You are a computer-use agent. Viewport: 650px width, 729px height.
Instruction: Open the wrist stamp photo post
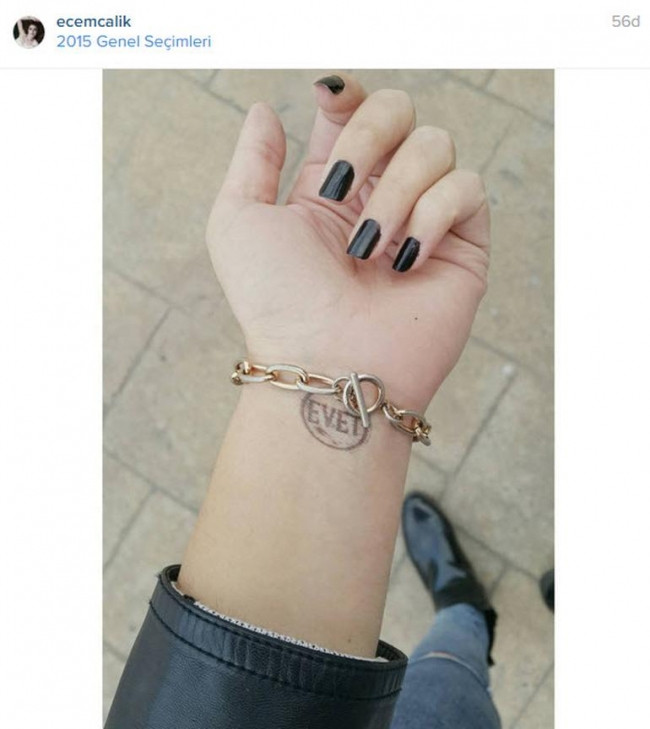pos(328,398)
